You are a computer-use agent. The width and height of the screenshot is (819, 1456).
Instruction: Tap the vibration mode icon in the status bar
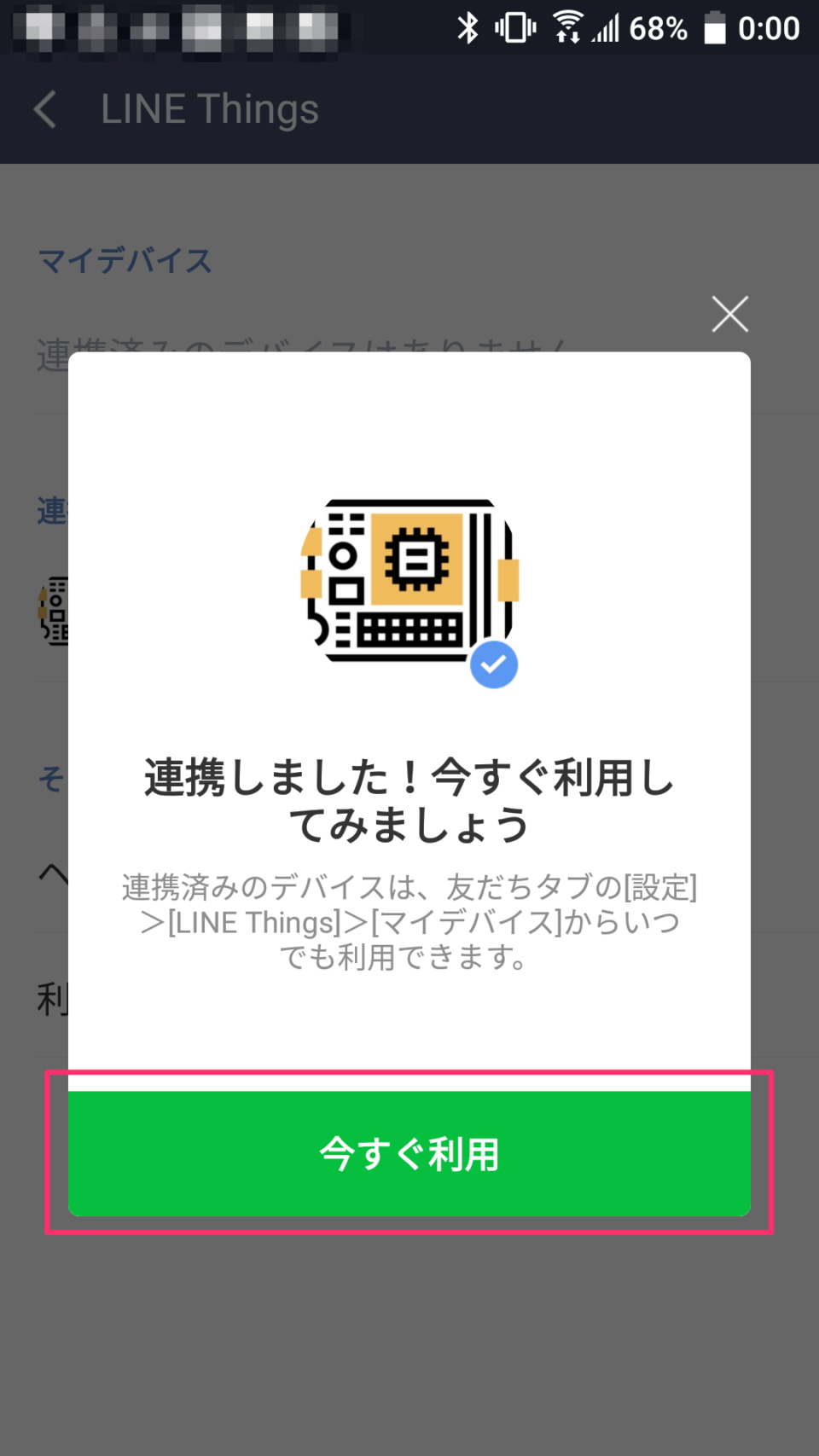pyautogui.click(x=514, y=28)
